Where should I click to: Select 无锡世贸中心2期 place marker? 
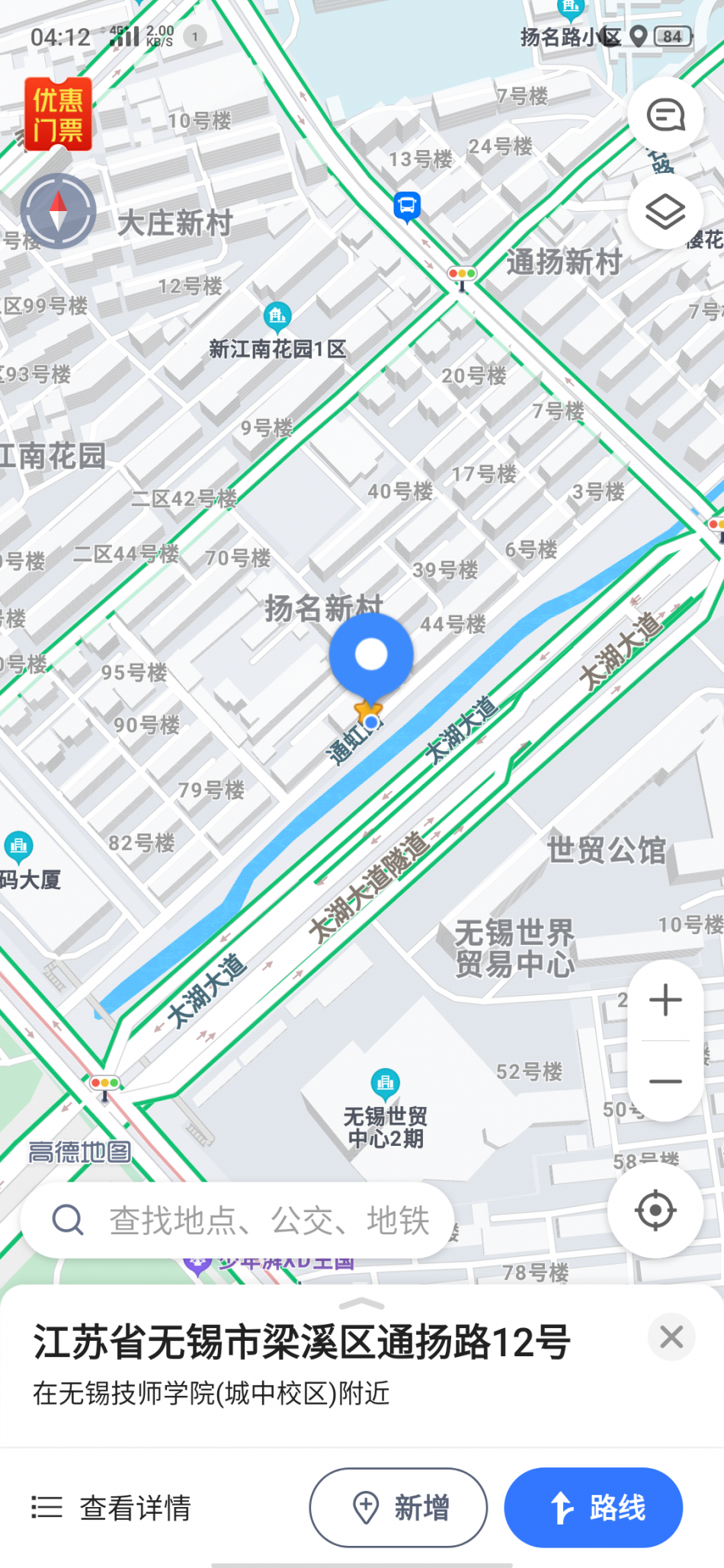tap(386, 1082)
